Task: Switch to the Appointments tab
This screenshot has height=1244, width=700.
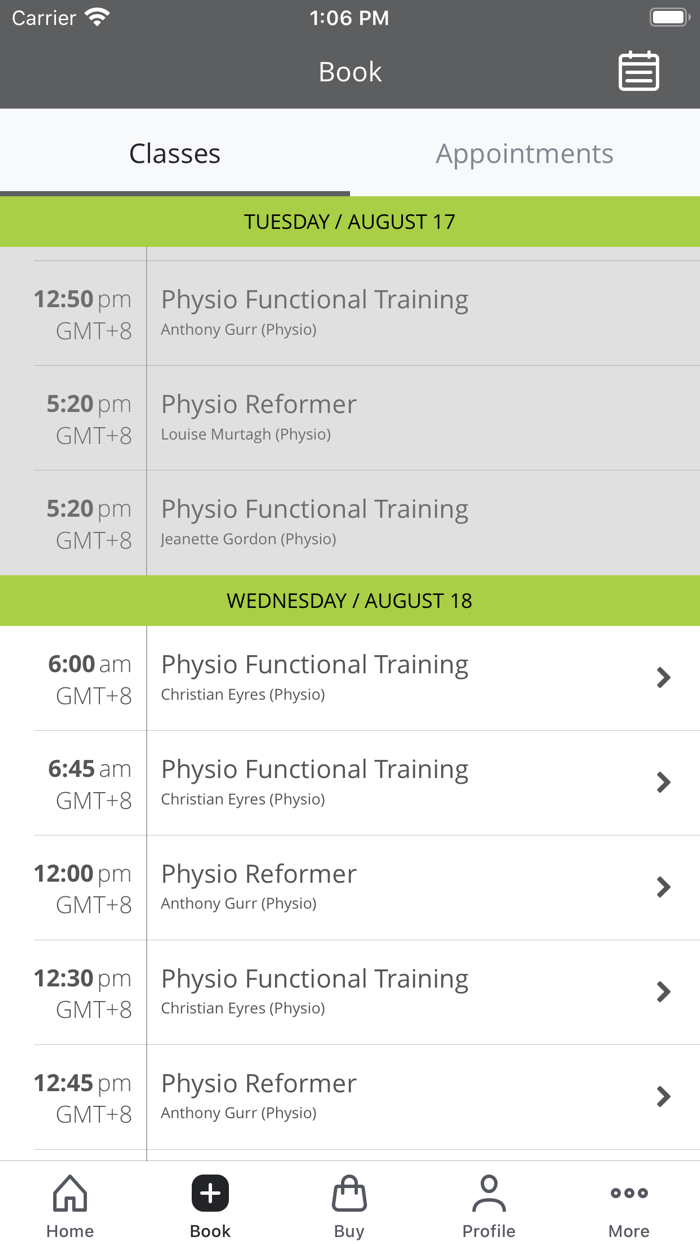Action: [525, 153]
